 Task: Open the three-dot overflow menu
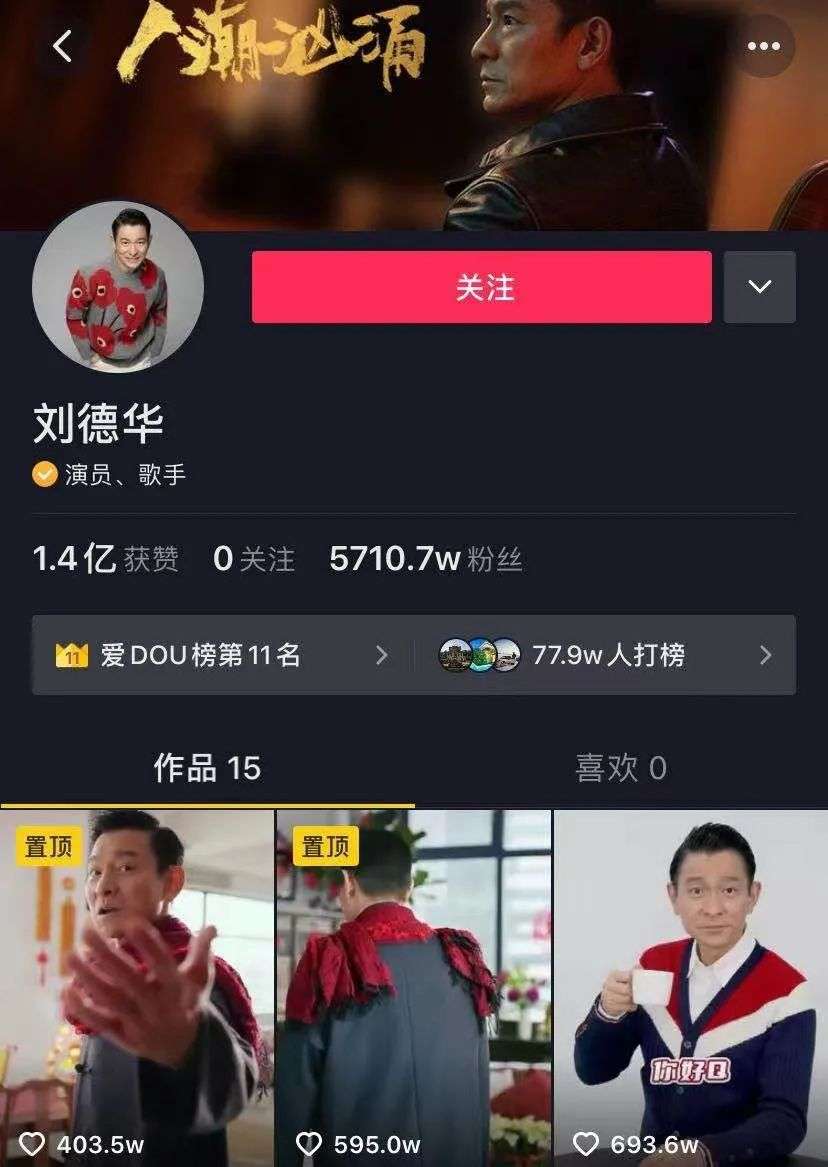764,46
